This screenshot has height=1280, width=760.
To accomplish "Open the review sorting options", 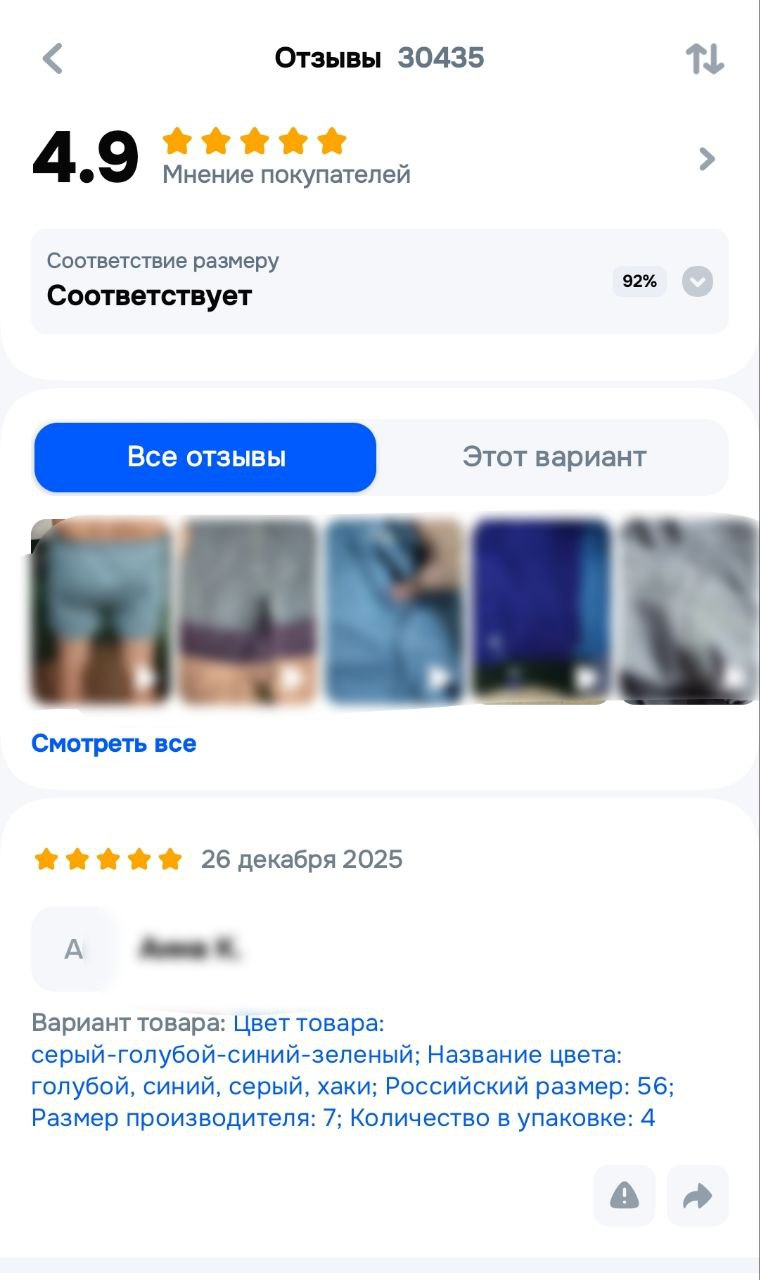I will tap(704, 59).
